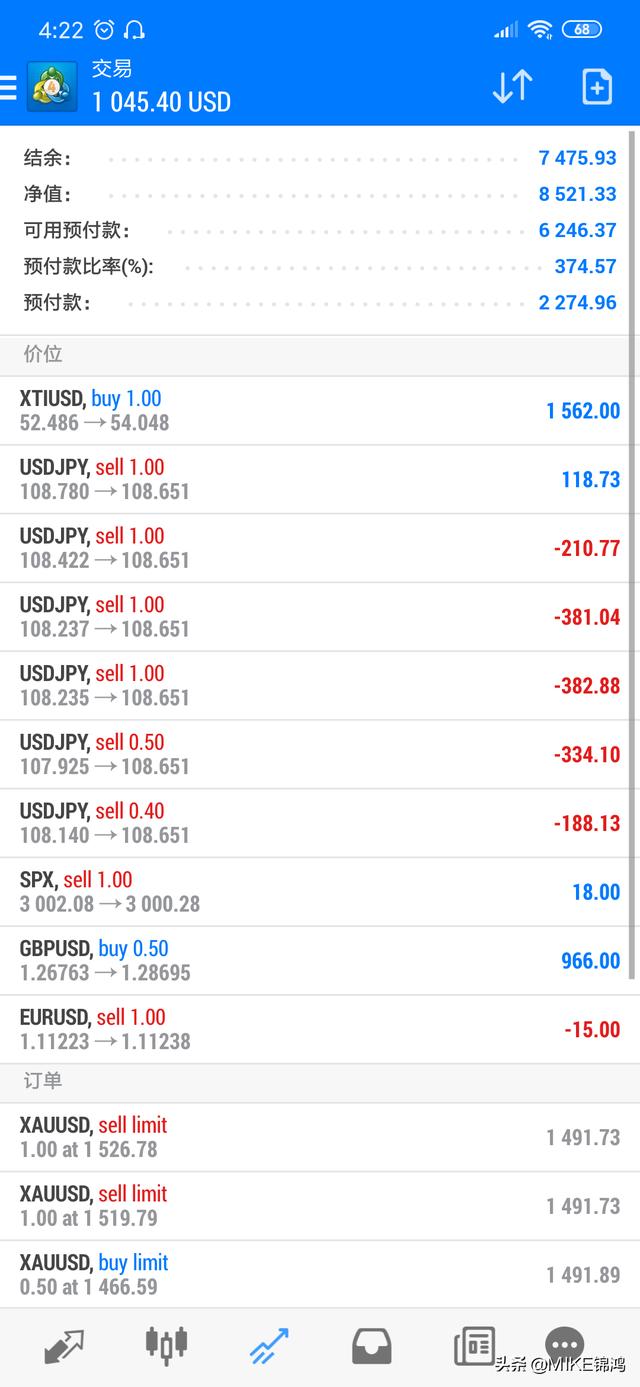Switch to the News tab

tap(474, 1347)
